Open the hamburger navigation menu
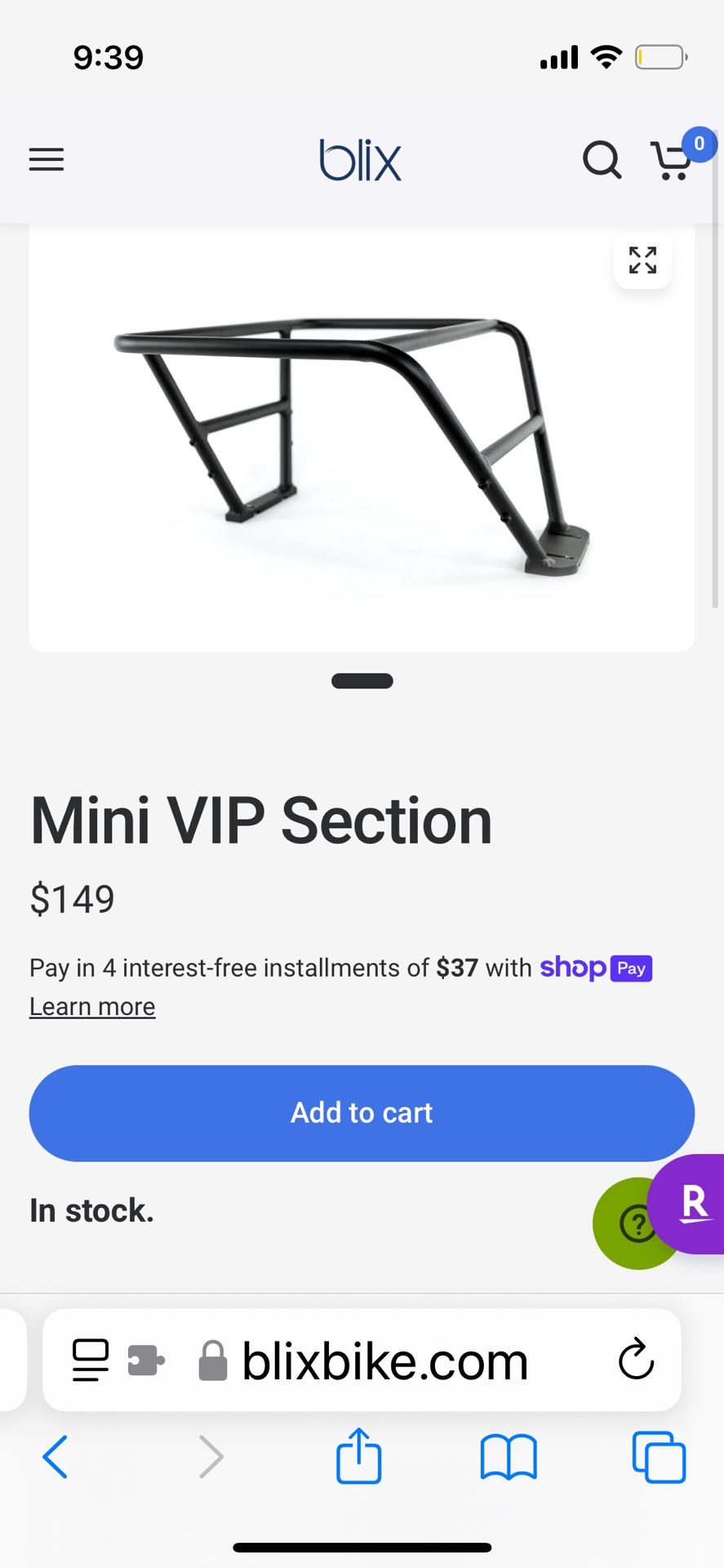 47,159
